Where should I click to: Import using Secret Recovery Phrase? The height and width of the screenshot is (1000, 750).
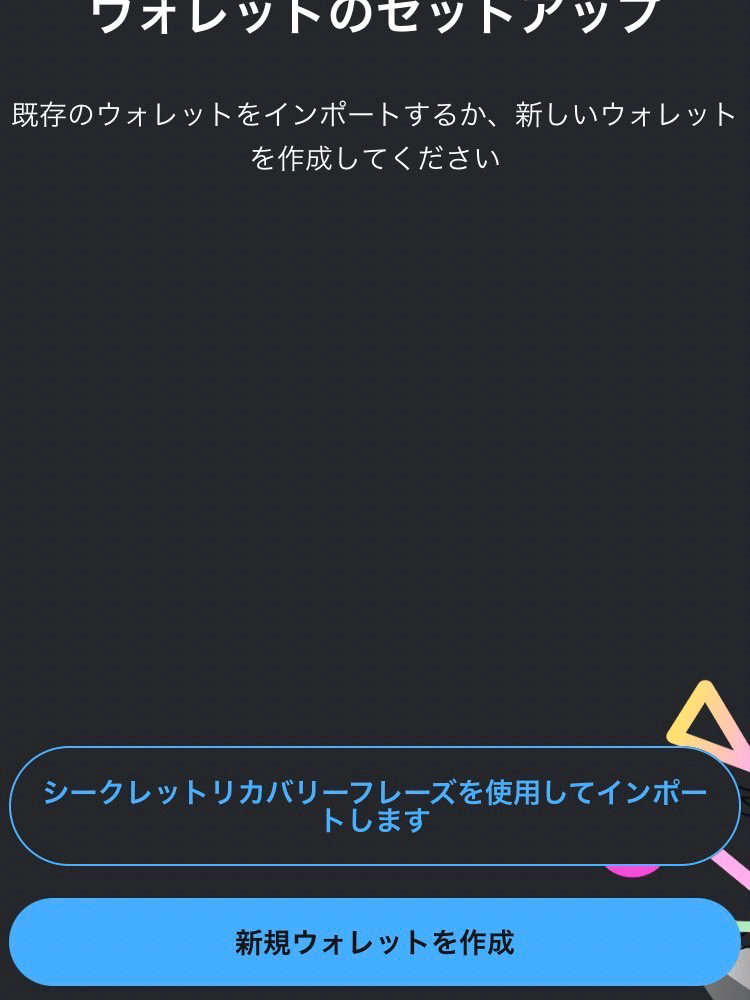point(374,806)
